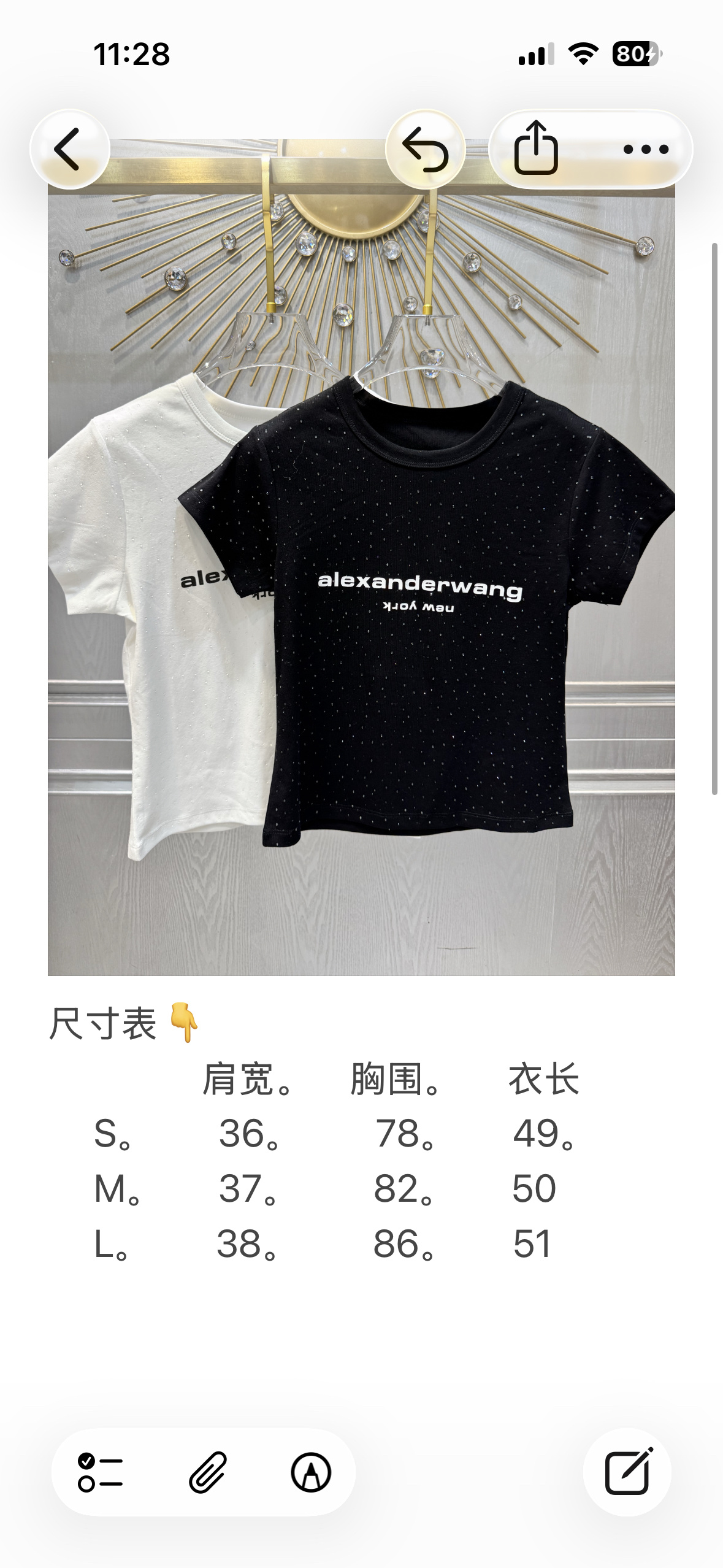This screenshot has height=1568, width=723.
Task: Open the more options menu
Action: pos(646,149)
